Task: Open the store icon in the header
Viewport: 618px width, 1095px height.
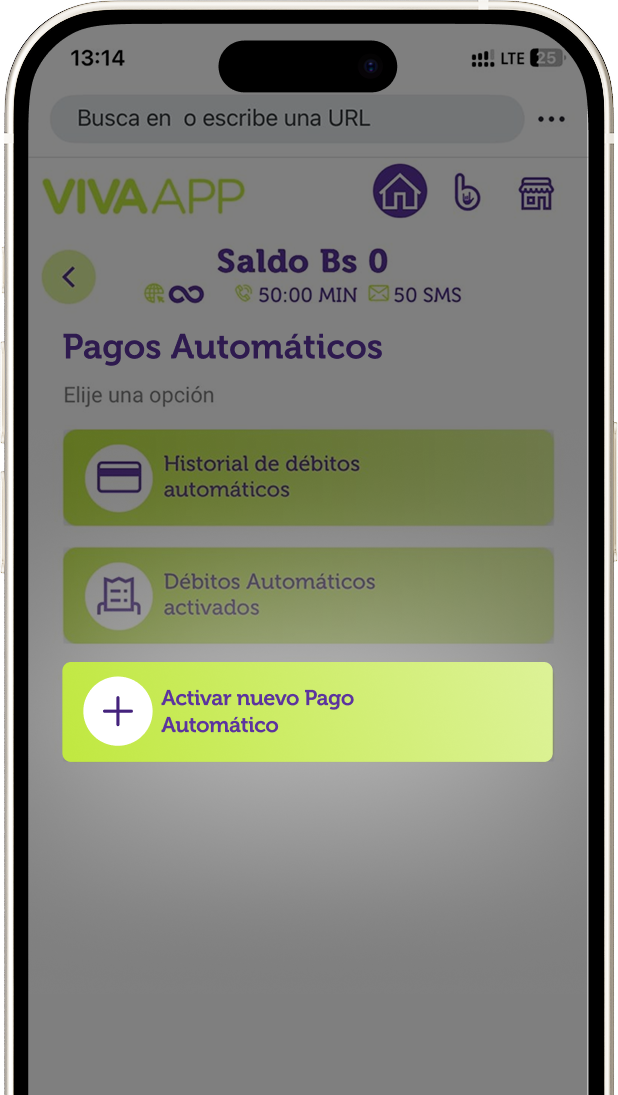Action: click(x=536, y=193)
